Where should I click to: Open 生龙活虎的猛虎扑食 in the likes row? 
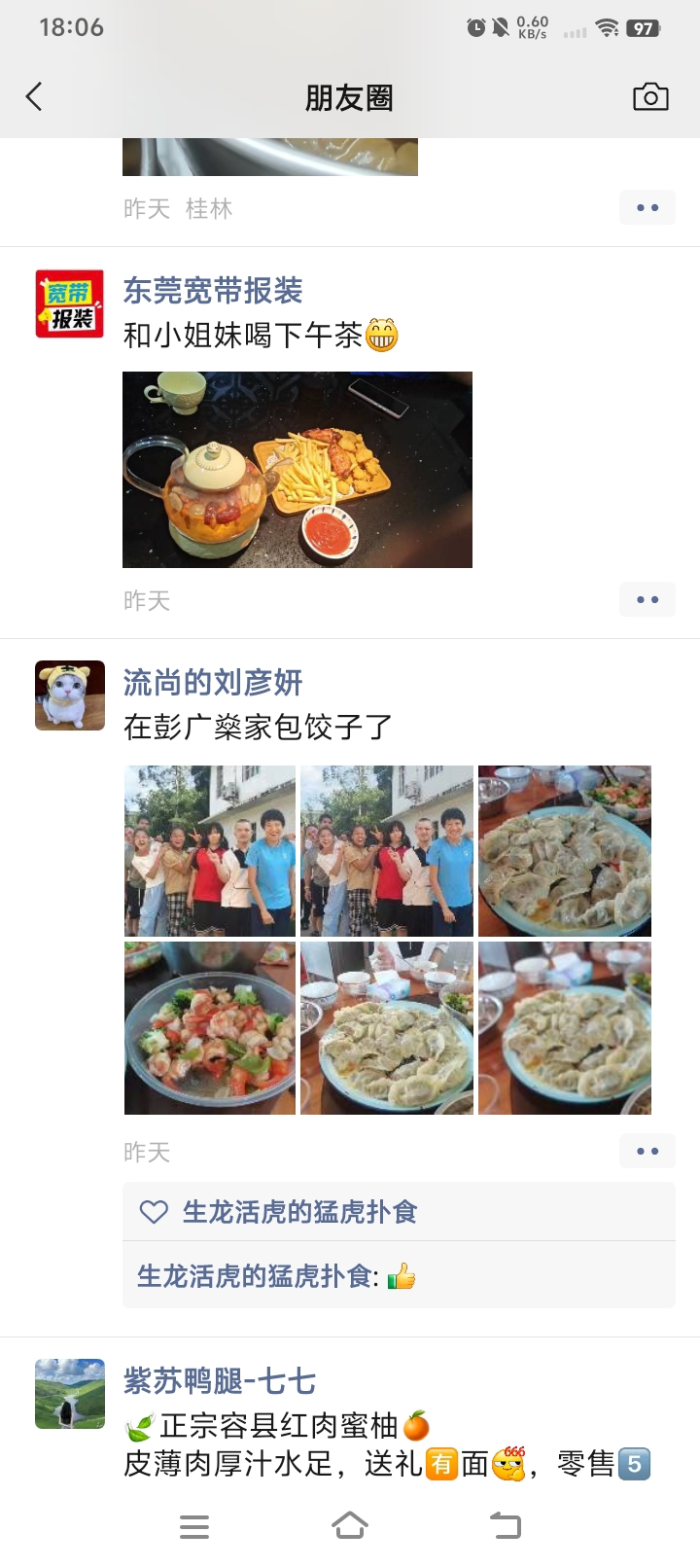[299, 1212]
